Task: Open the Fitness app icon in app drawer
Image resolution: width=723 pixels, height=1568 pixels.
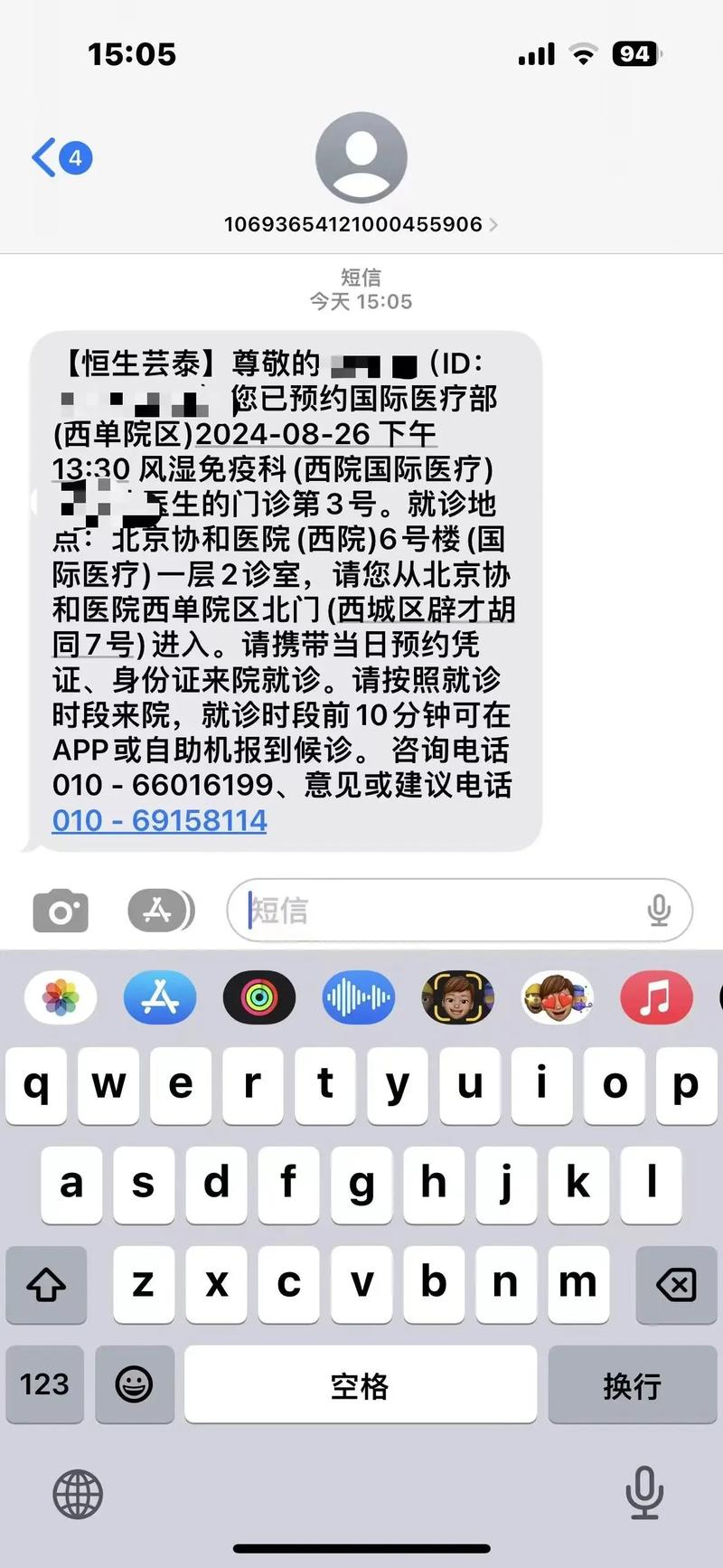Action: point(259,997)
